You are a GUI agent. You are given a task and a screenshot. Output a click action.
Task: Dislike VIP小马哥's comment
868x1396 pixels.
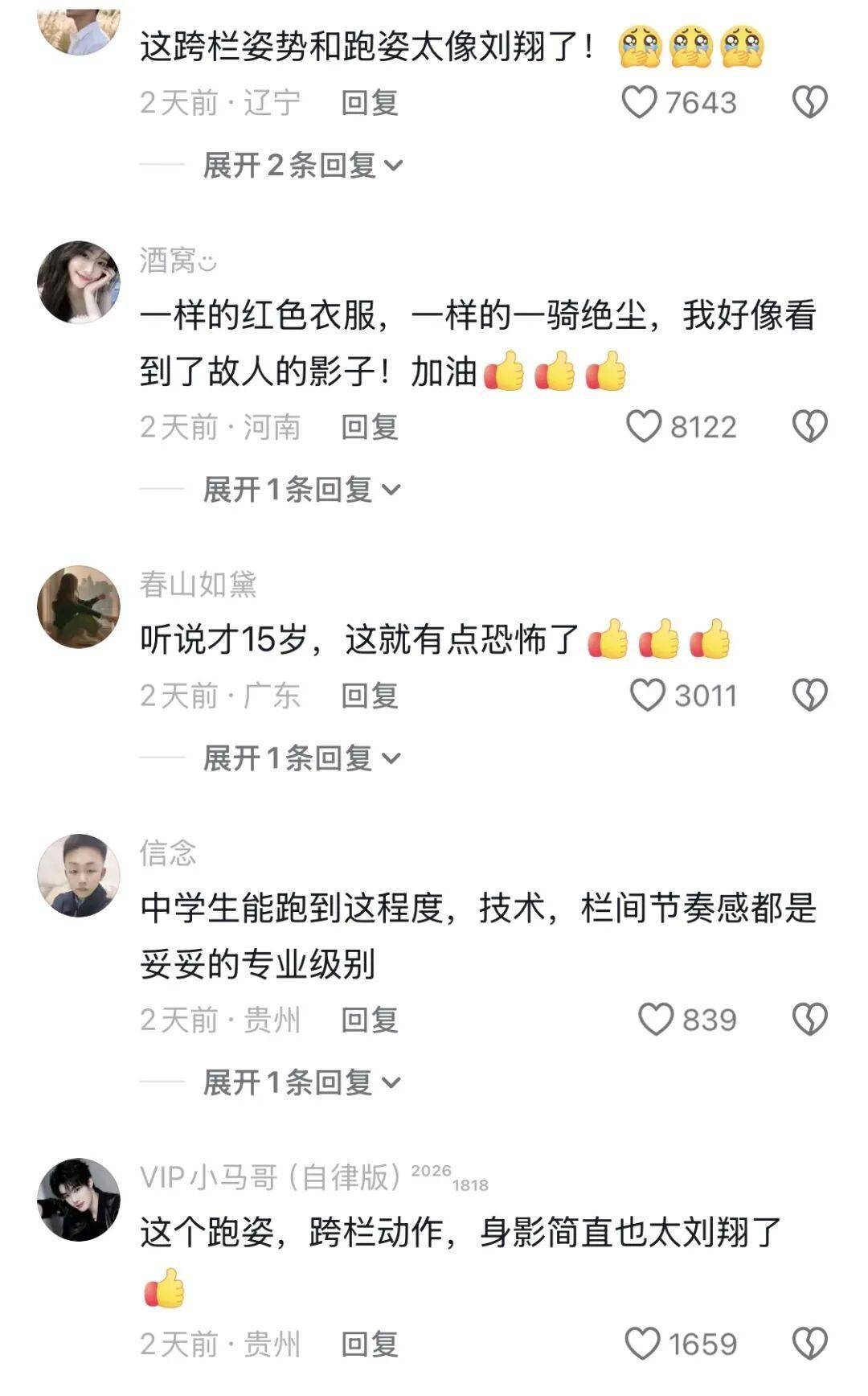[809, 1344]
